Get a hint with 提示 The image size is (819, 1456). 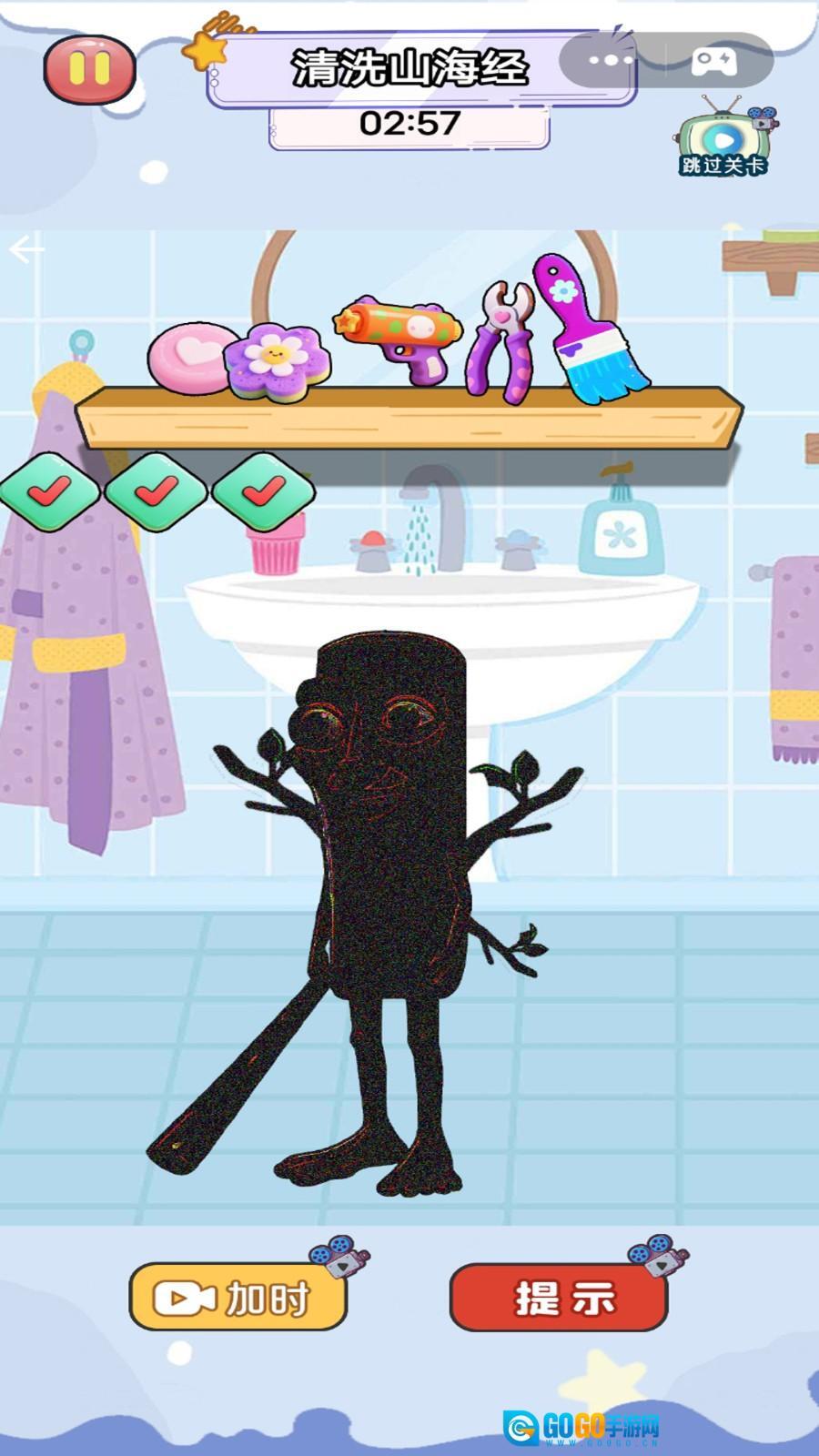(x=560, y=1298)
